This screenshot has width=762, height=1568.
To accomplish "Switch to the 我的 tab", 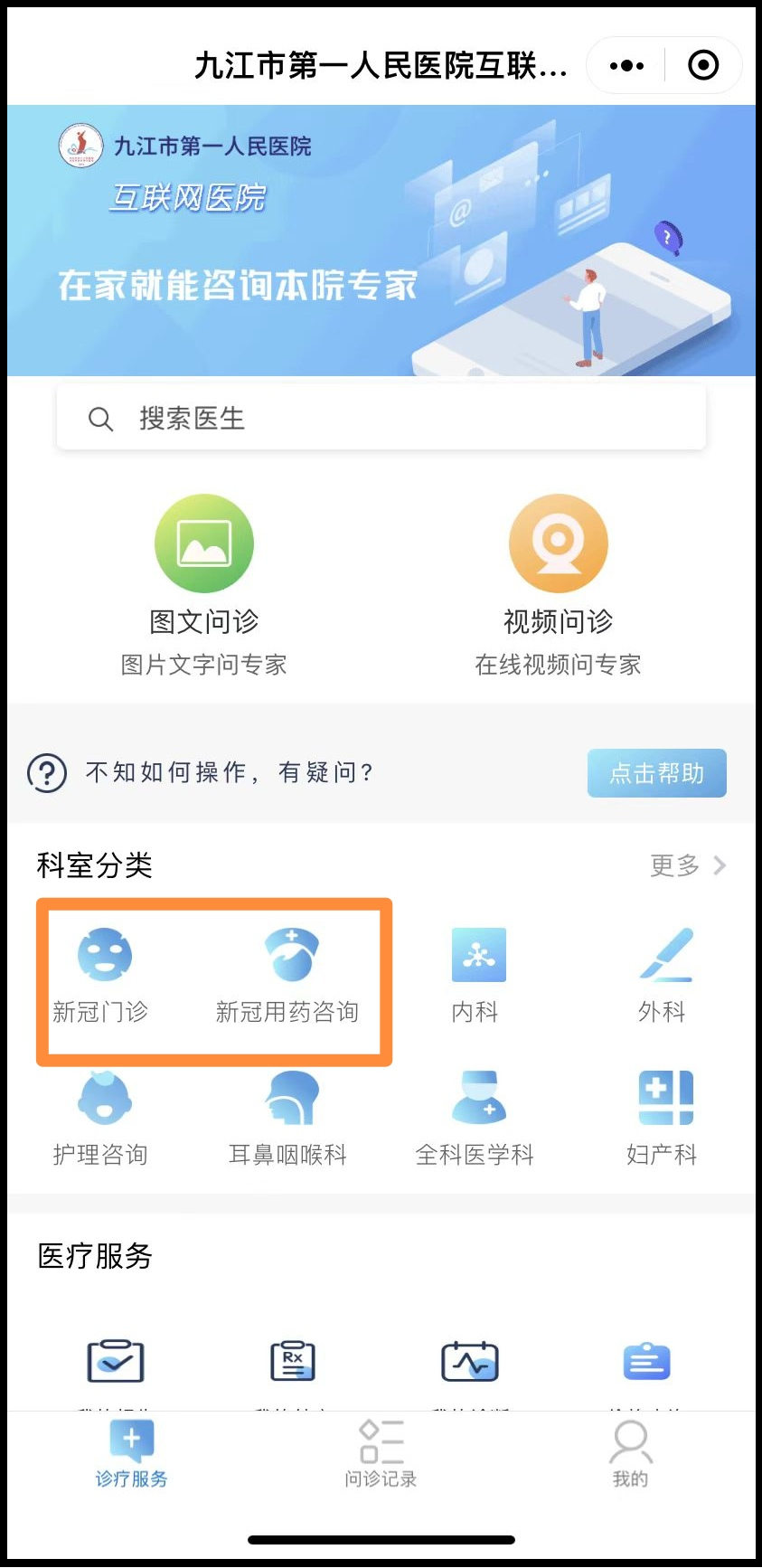I will coord(630,1454).
